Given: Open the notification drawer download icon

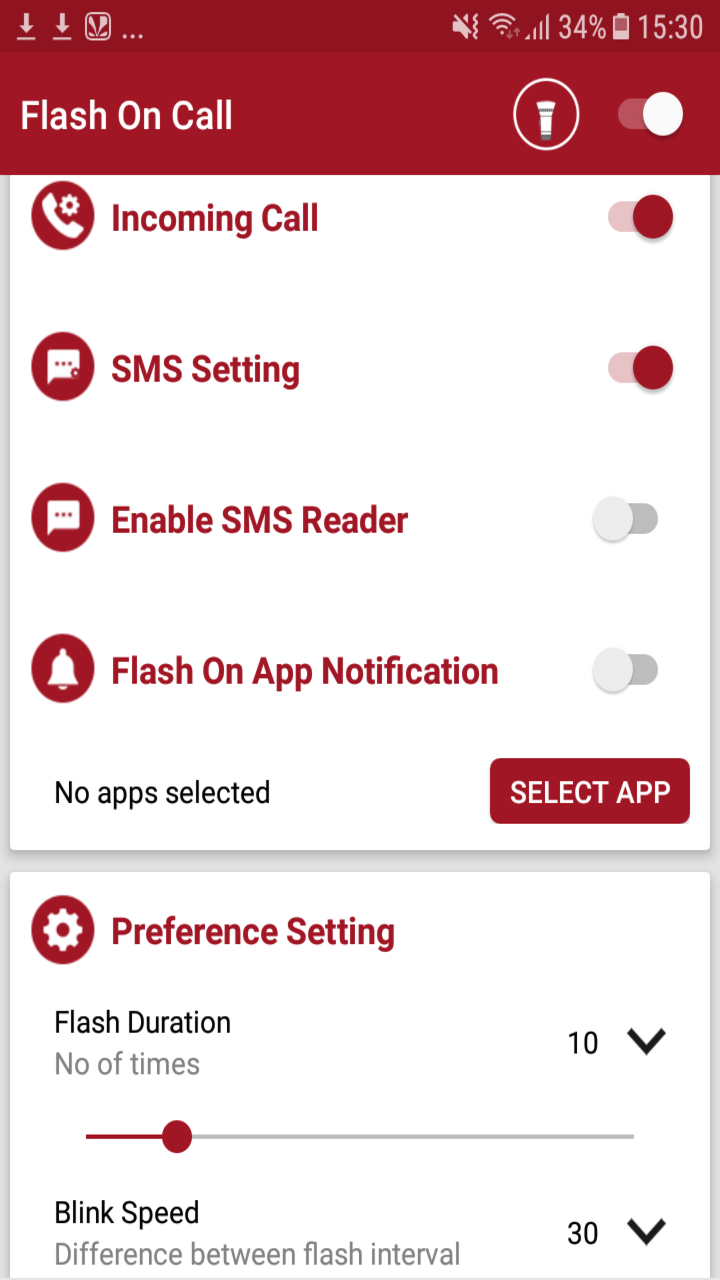Looking at the screenshot, I should coord(25,26).
